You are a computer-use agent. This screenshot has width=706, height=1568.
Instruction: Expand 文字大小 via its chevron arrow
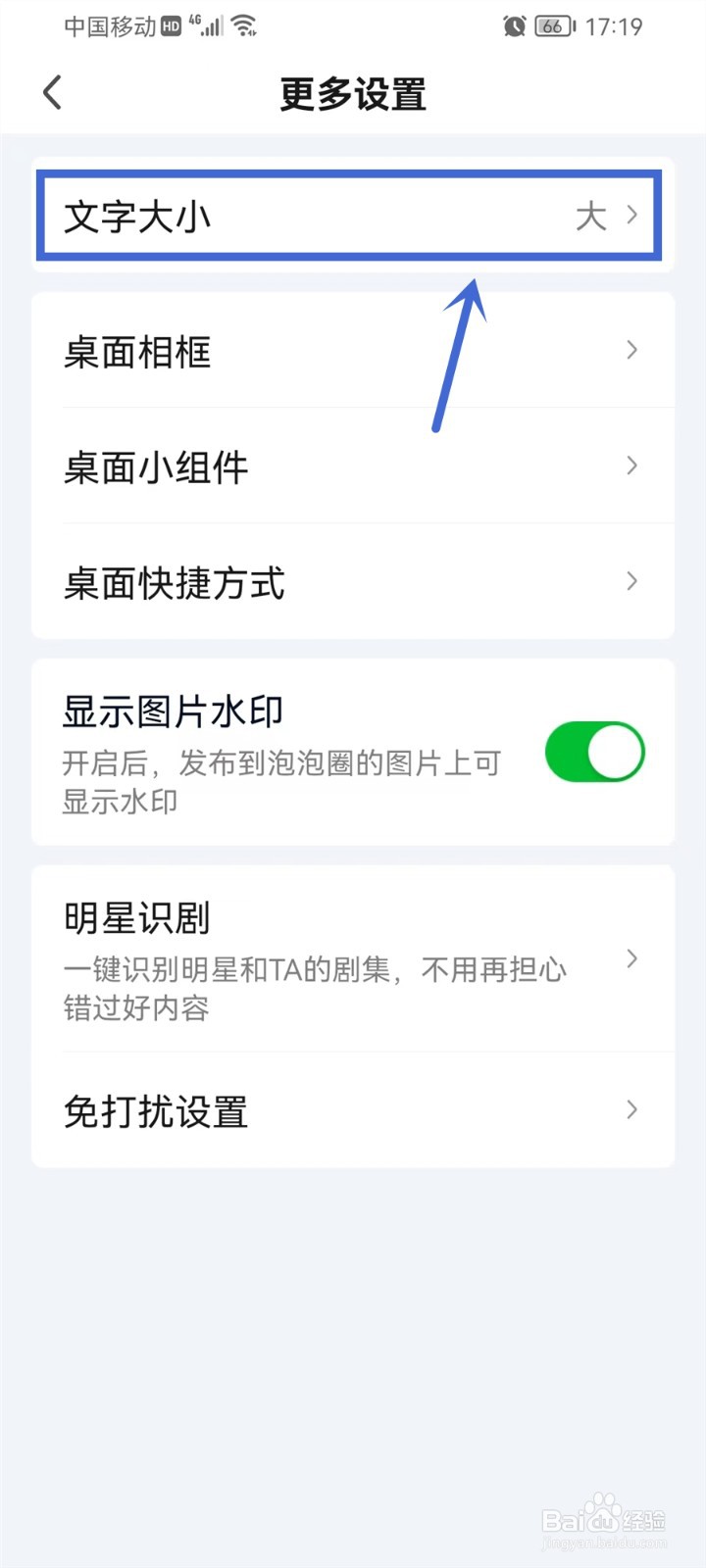(x=632, y=216)
